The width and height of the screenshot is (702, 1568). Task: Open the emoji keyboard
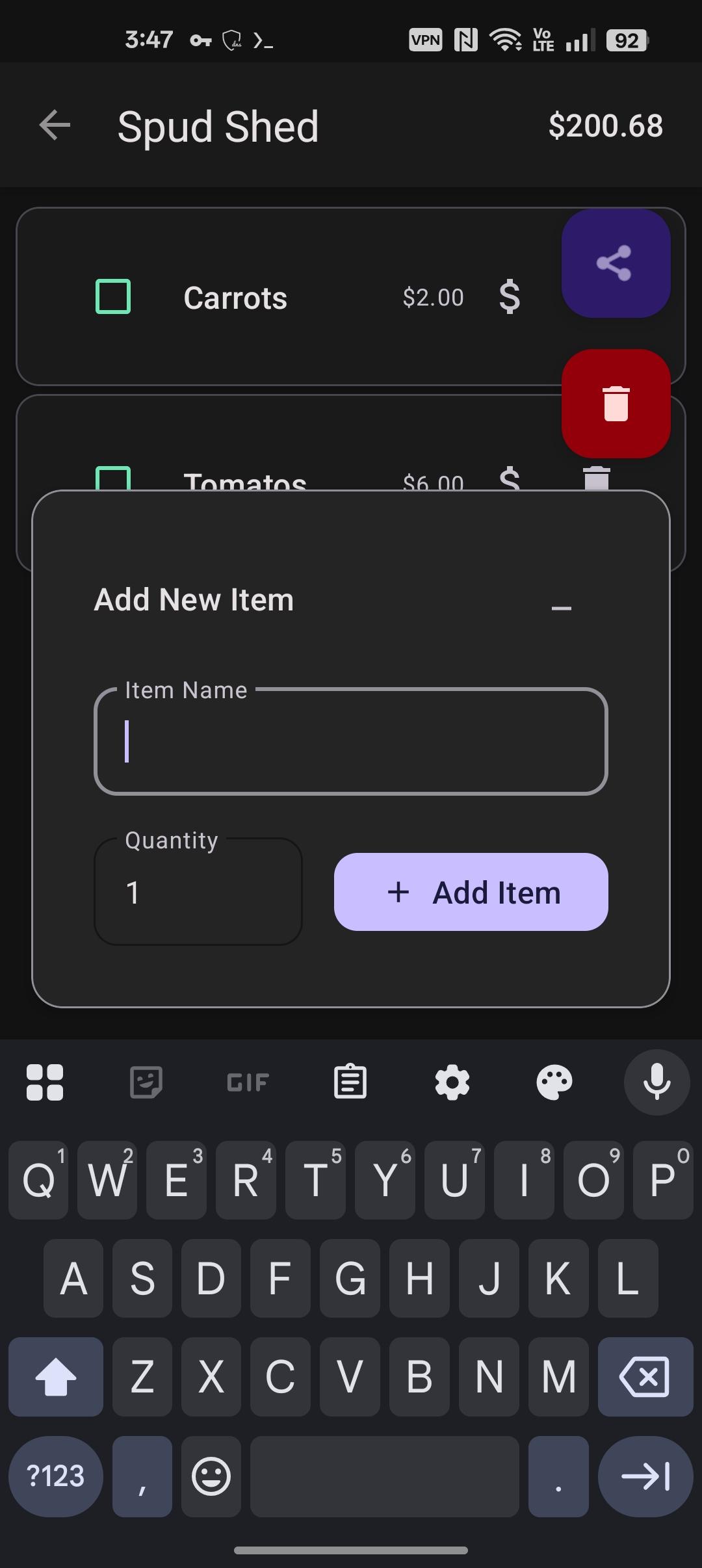point(211,1476)
